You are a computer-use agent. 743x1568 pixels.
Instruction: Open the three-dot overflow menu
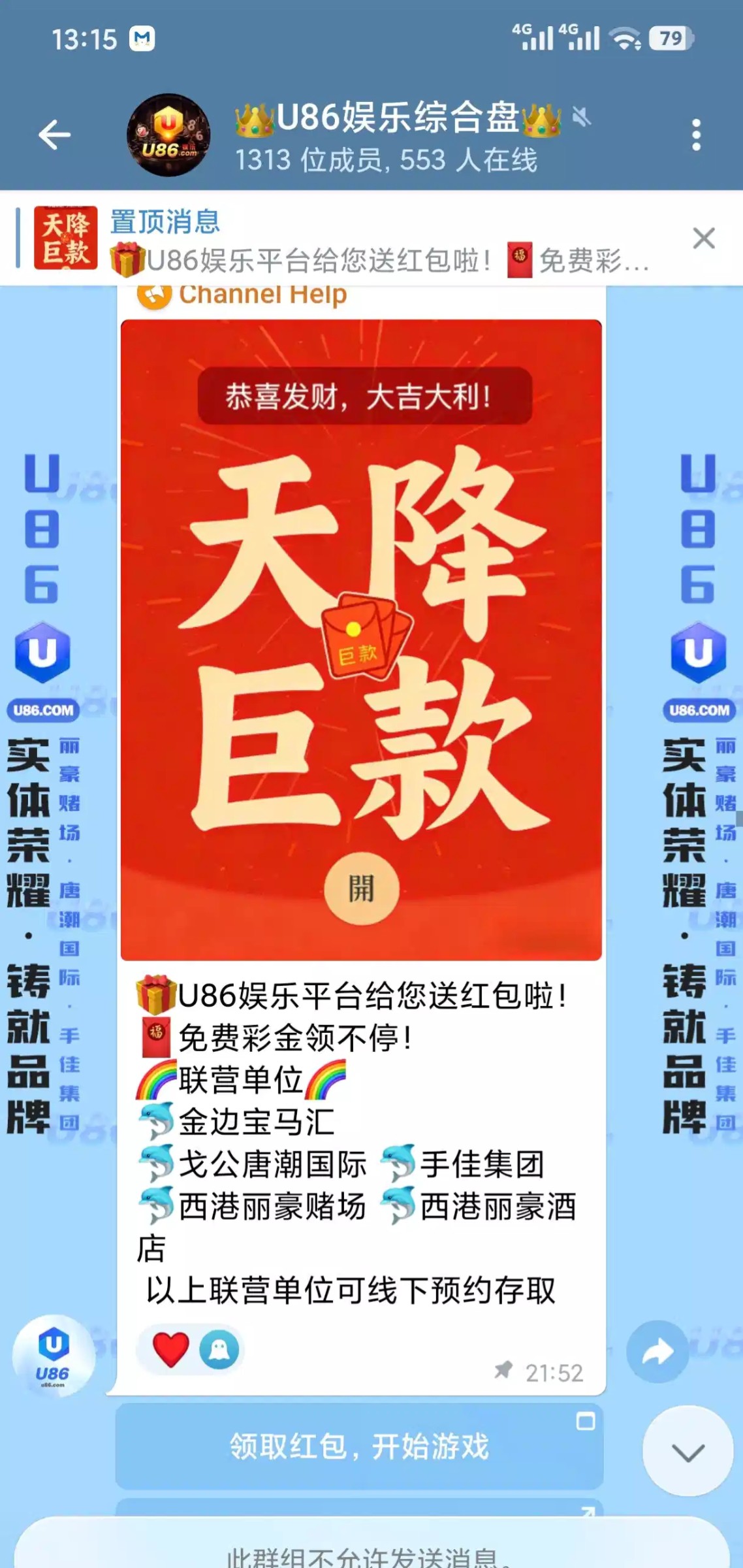696,135
